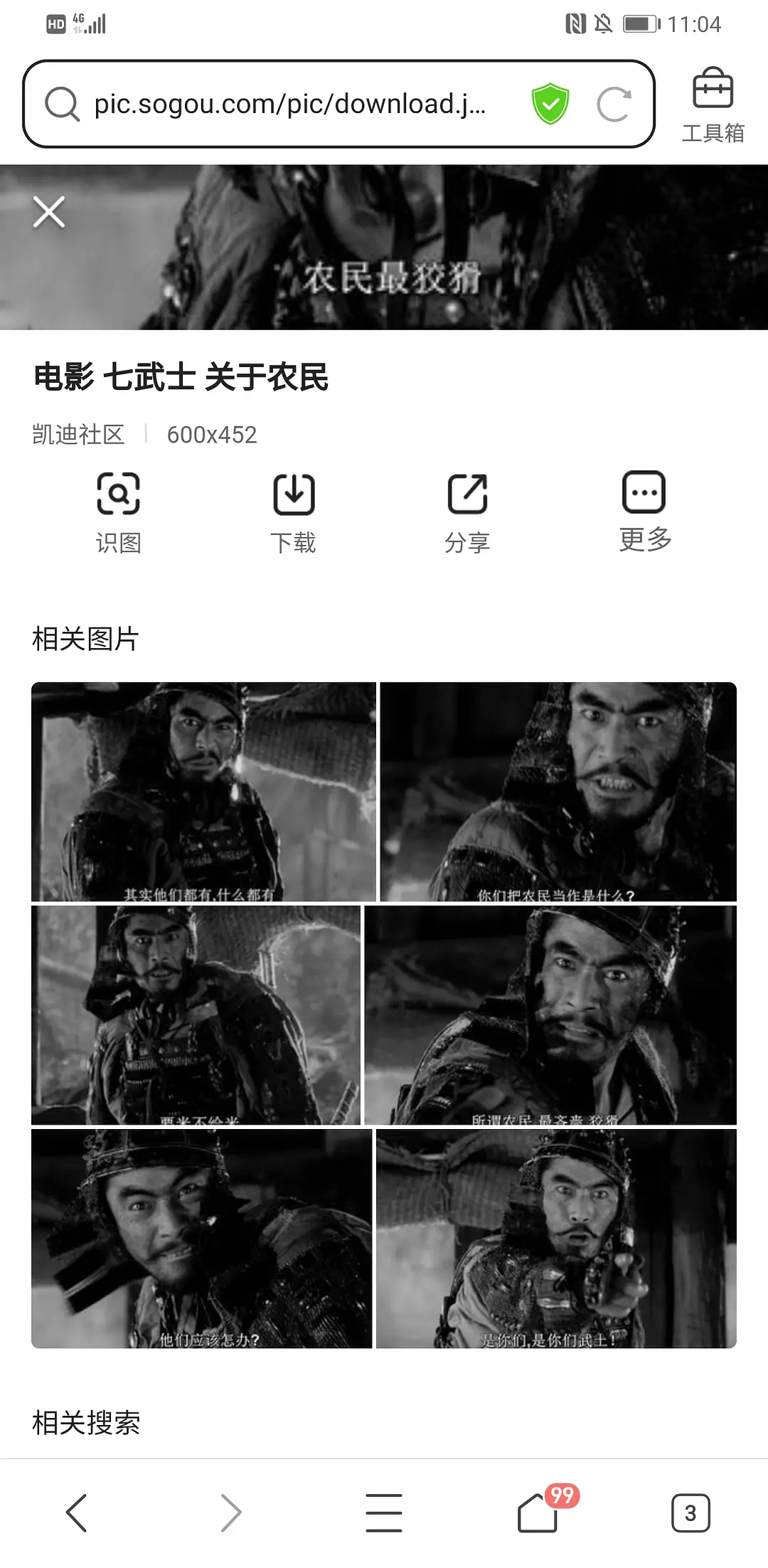
Task: Open related image captioned 你们把农民当作是什么?
Action: pyautogui.click(x=558, y=791)
